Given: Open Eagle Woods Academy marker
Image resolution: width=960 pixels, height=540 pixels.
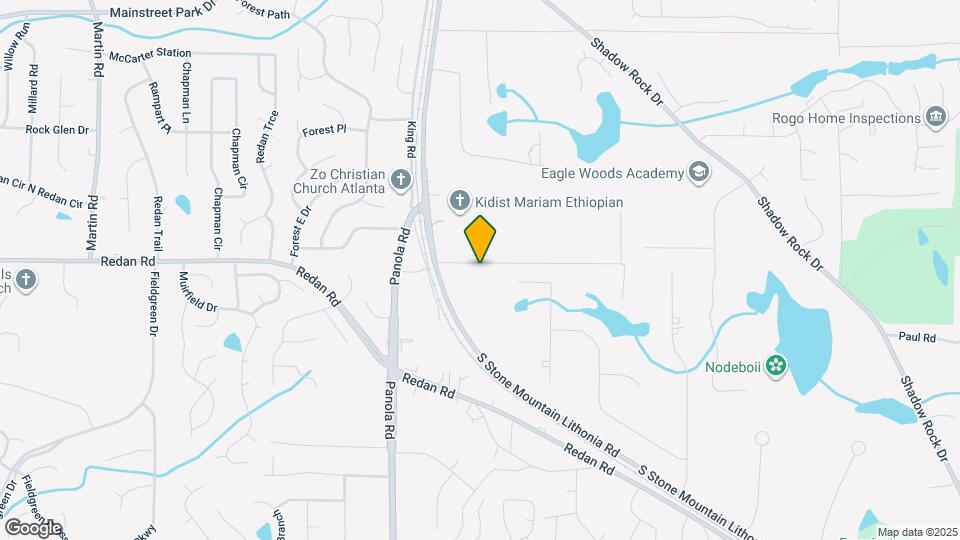Looking at the screenshot, I should pyautogui.click(x=699, y=174).
